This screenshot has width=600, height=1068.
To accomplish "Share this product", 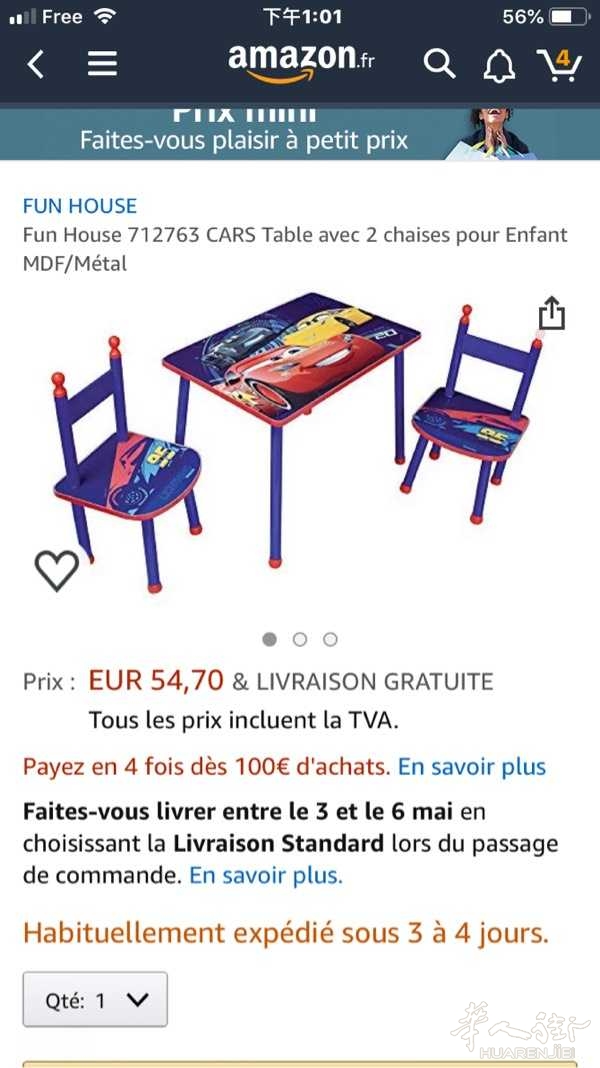I will [552, 313].
